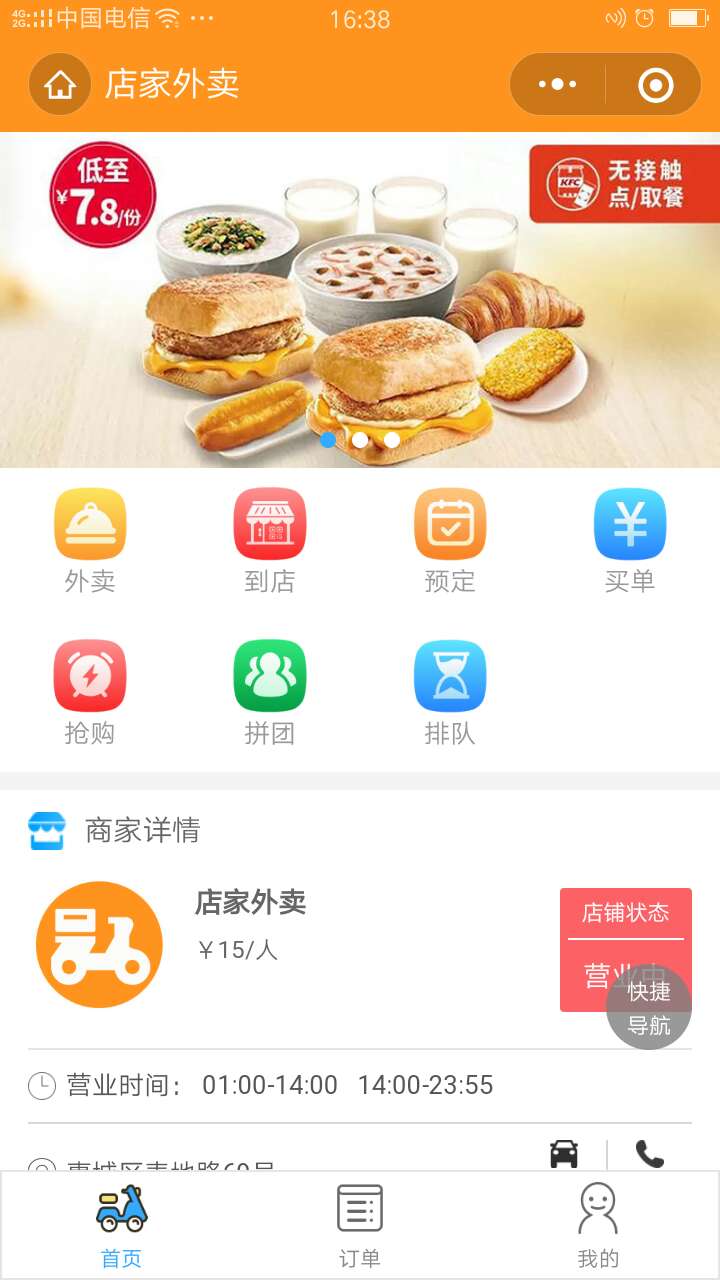Tap the 买单 (pay bill) icon
The image size is (720, 1280).
[x=630, y=525]
